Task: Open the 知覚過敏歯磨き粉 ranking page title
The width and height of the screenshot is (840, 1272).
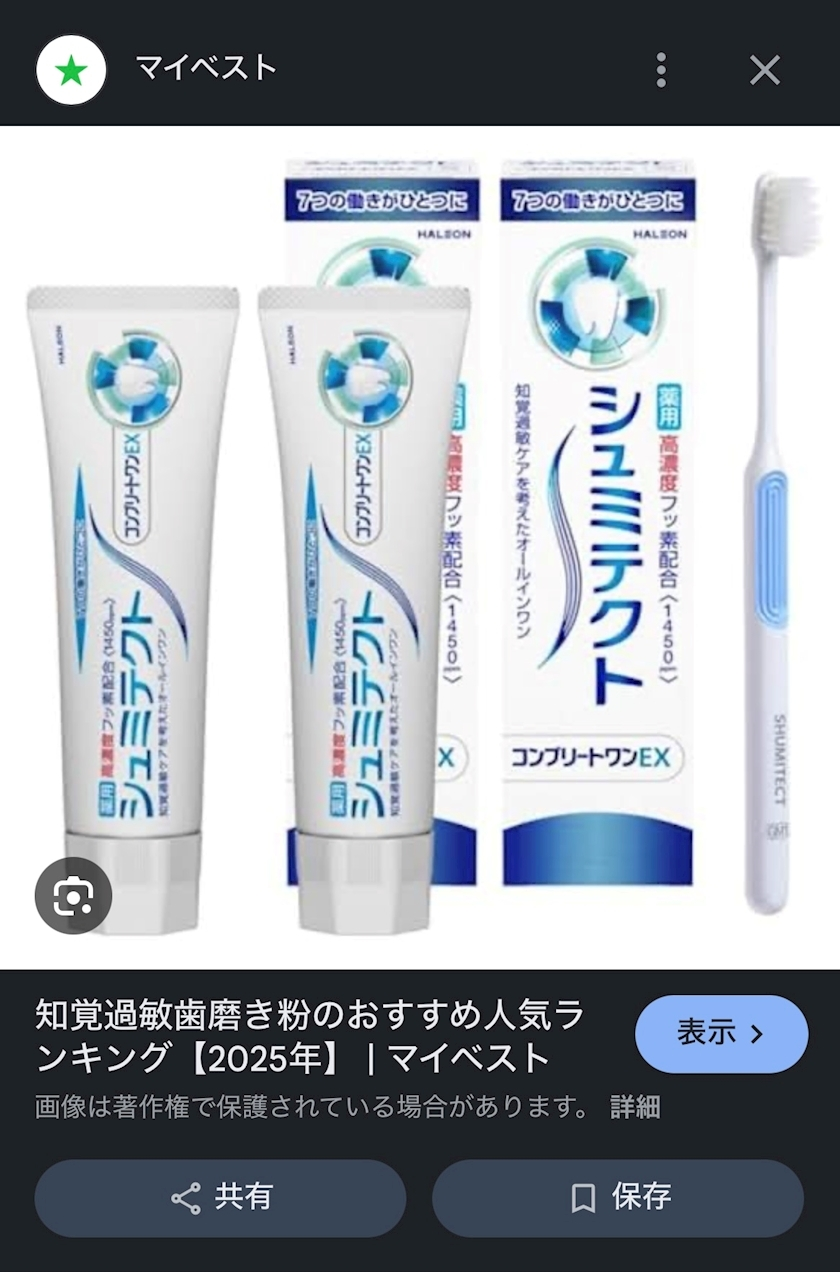Action: coord(310,1036)
